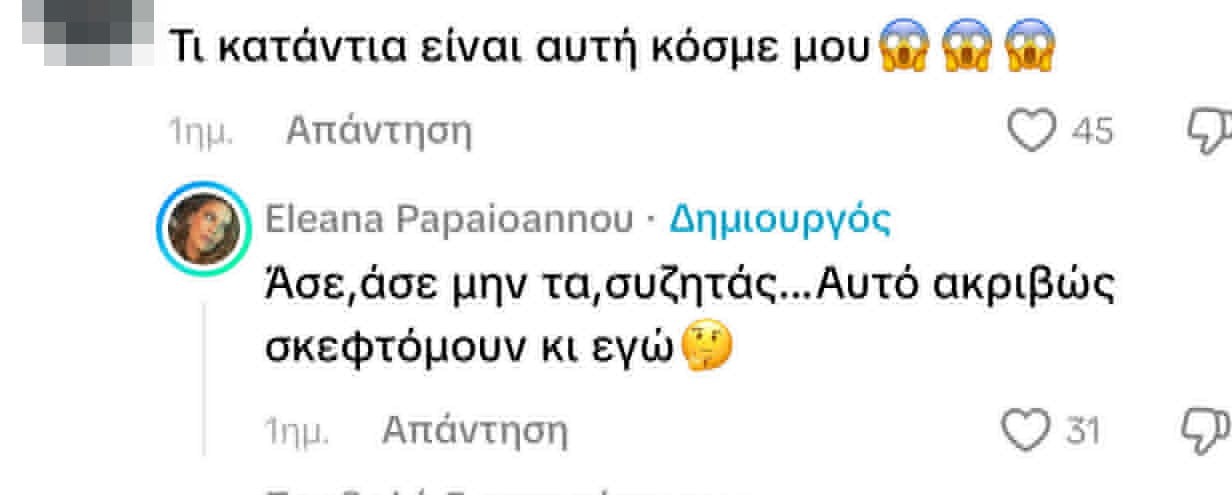Screen dimensions: 1232x495
Task: Open Eleana Papaioannou's profile picture
Action: (x=204, y=228)
